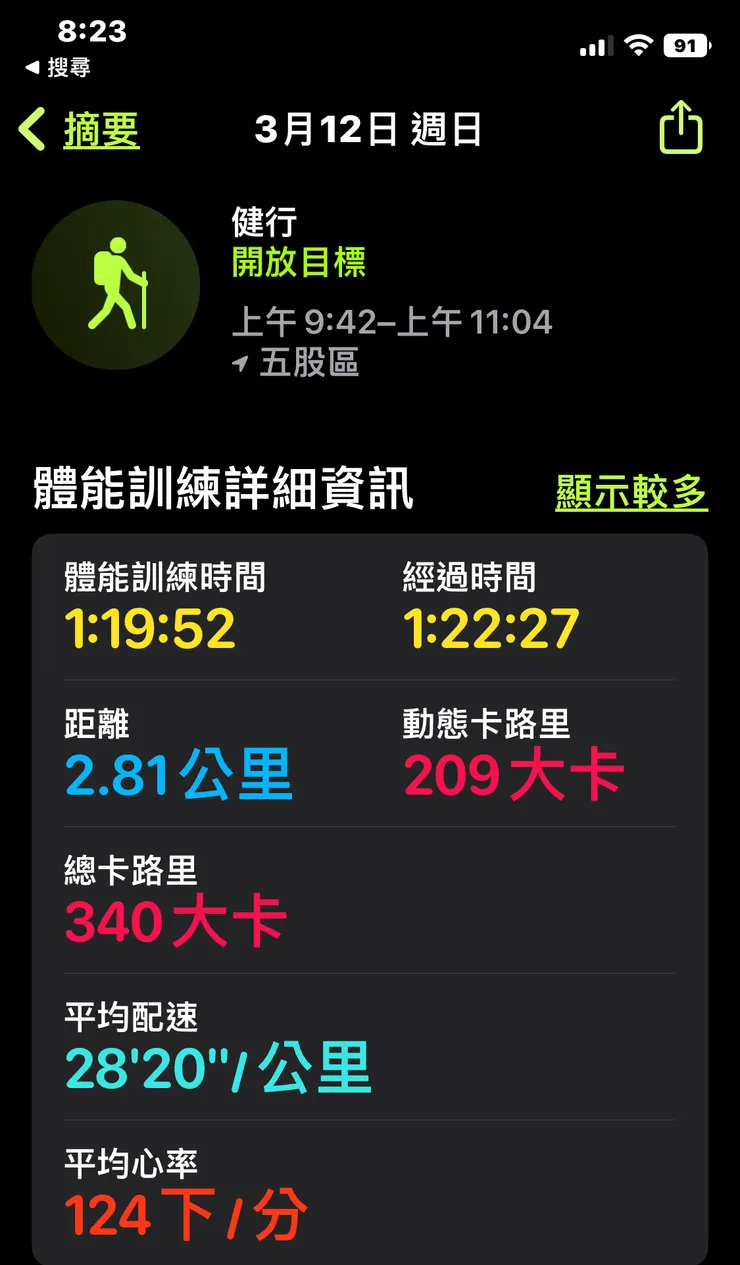The width and height of the screenshot is (740, 1265).
Task: Tap the location arrow beside 五股區
Action: pos(238,364)
